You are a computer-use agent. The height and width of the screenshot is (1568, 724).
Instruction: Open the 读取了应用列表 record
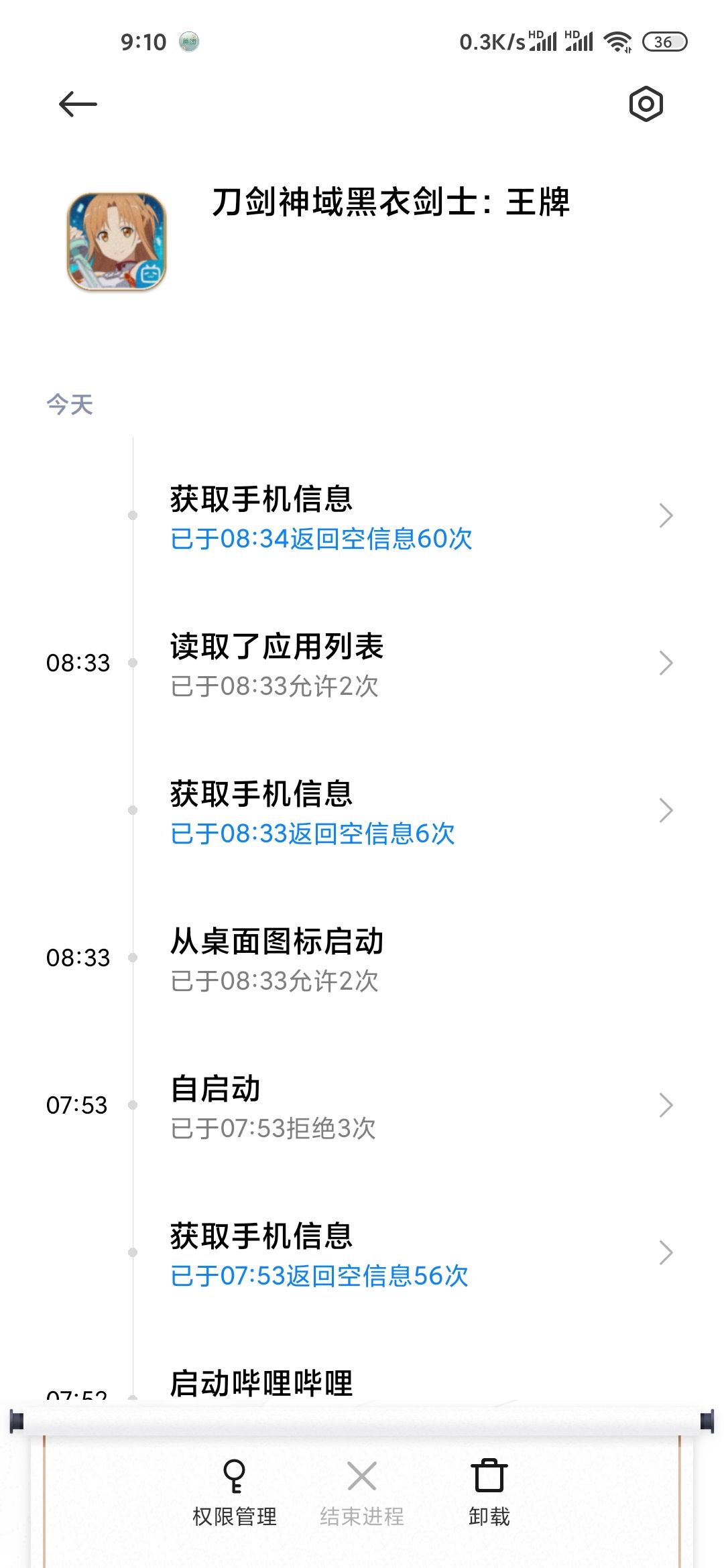pos(362,663)
